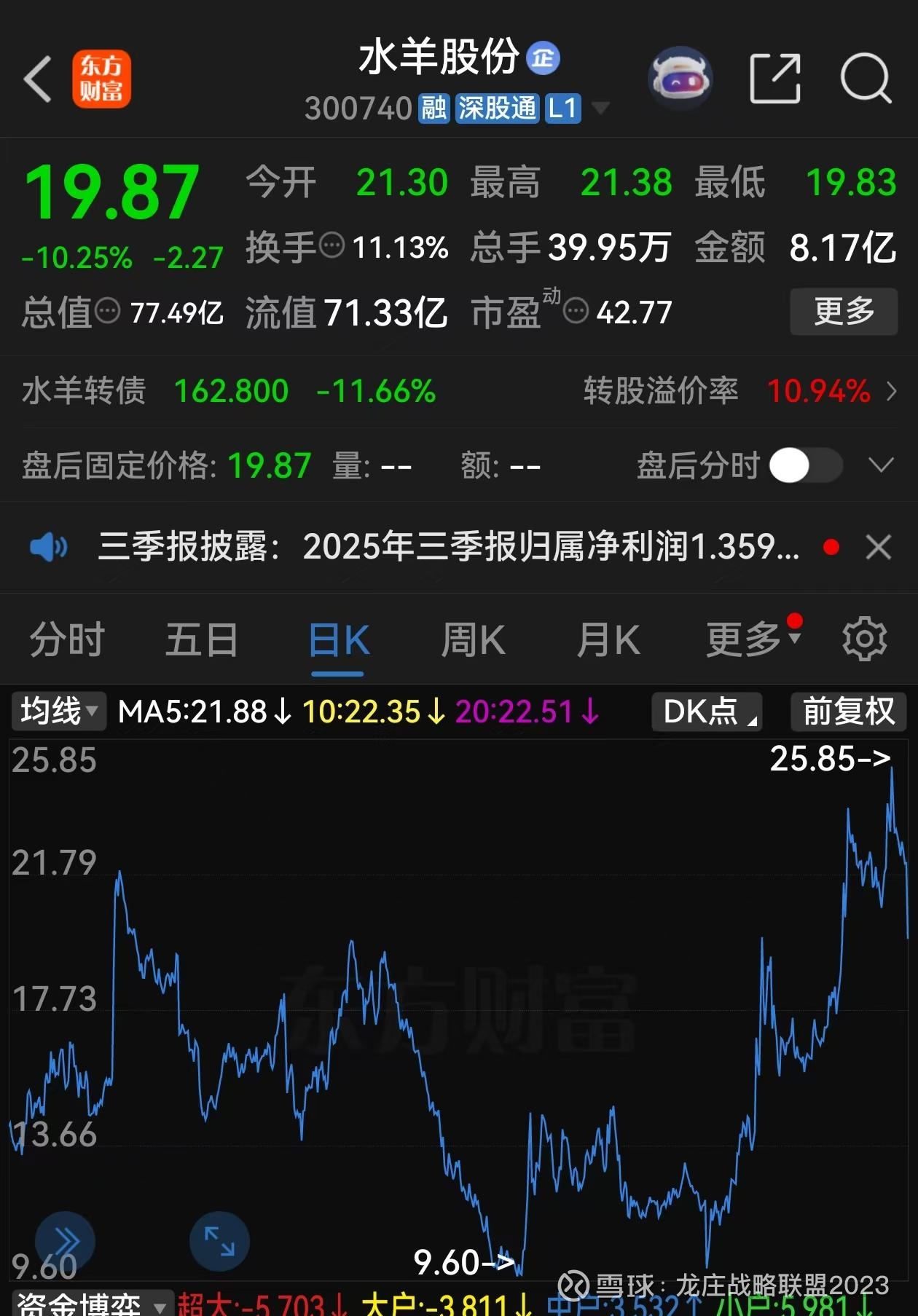Switch to the 分时 chart tab
This screenshot has width=918, height=1316.
pos(67,640)
